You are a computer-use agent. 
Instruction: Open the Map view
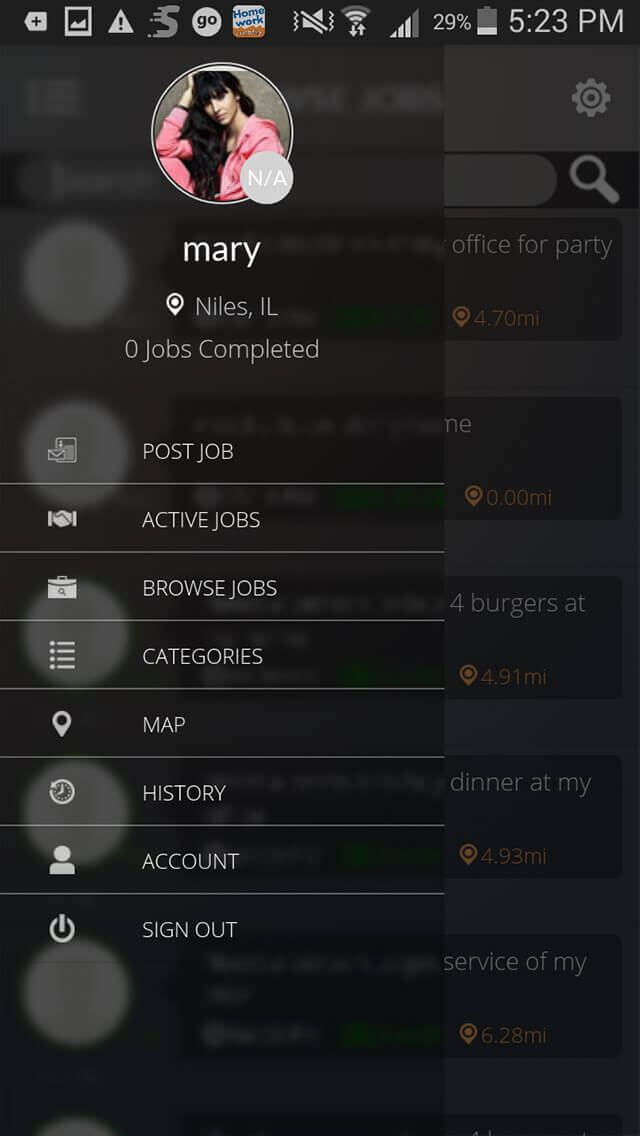pos(164,724)
